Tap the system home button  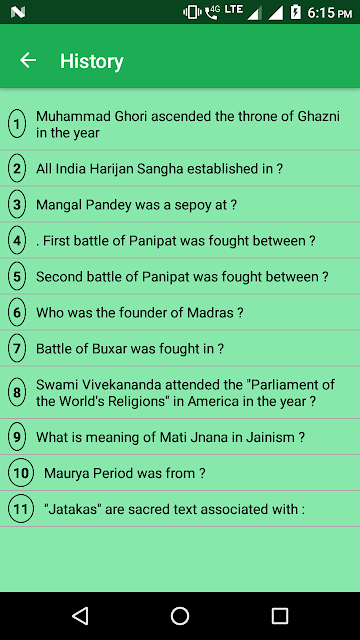180,616
